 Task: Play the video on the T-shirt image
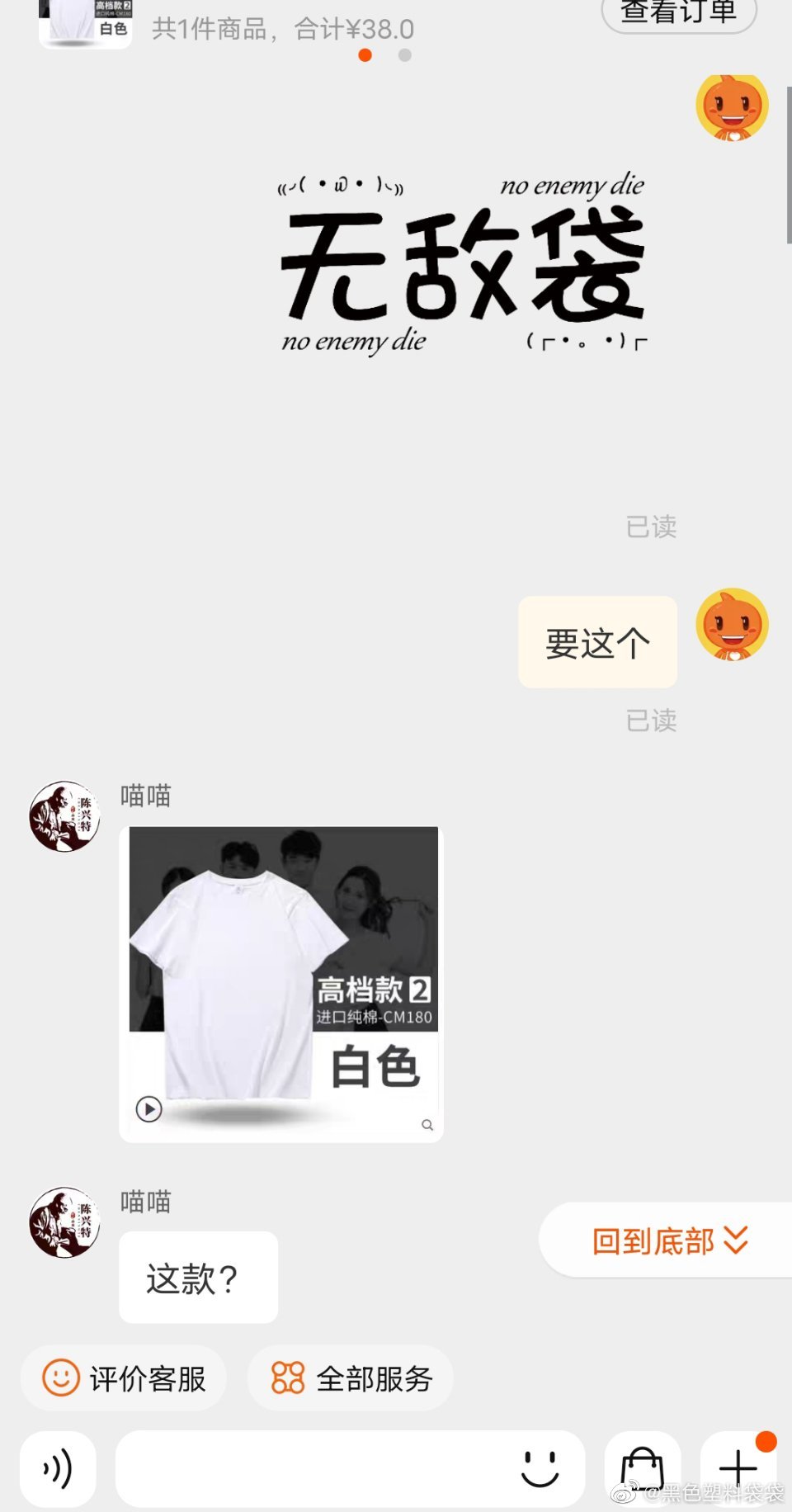pyautogui.click(x=148, y=1108)
